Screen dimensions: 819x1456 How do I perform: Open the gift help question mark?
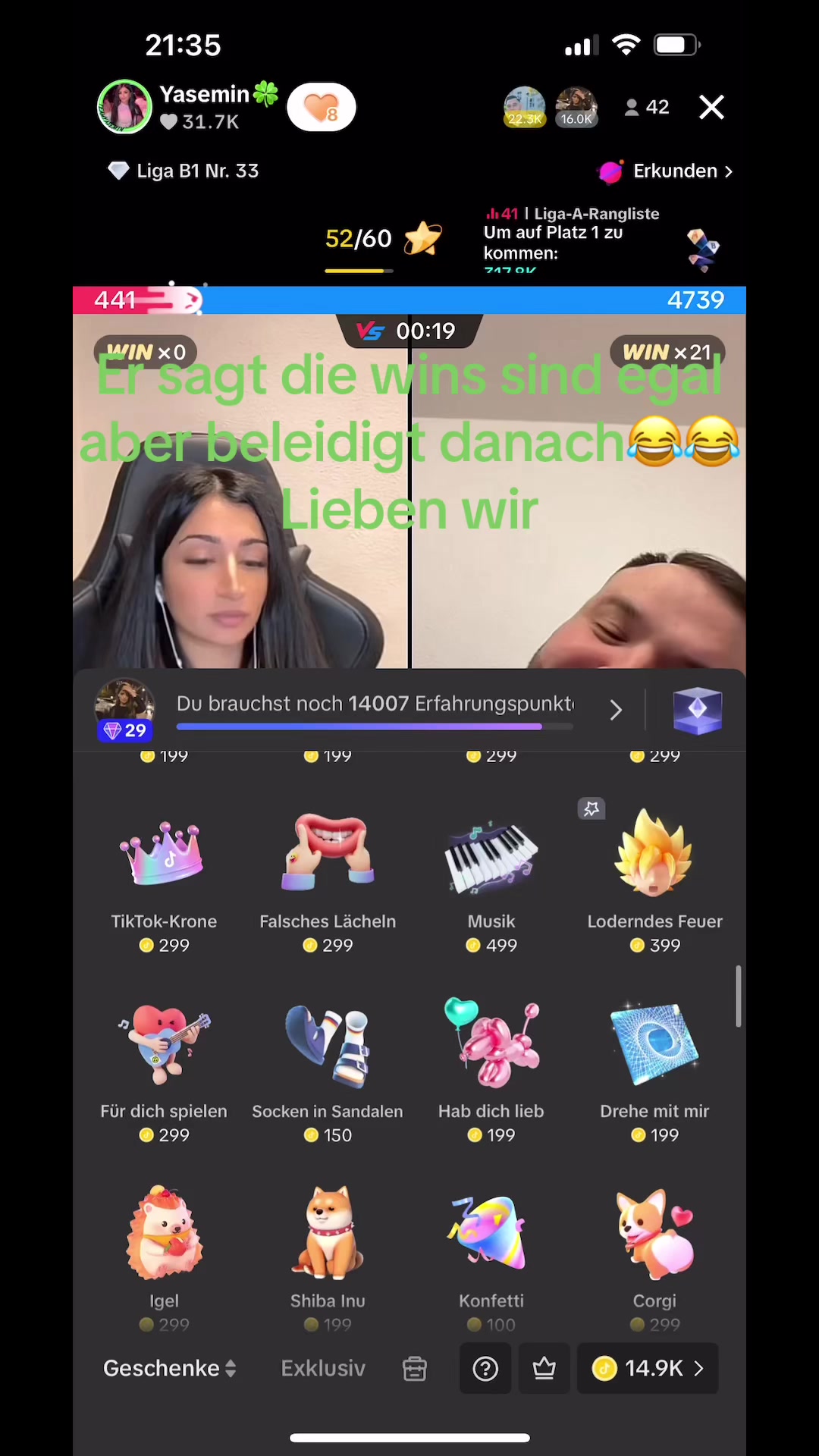[x=485, y=1368]
